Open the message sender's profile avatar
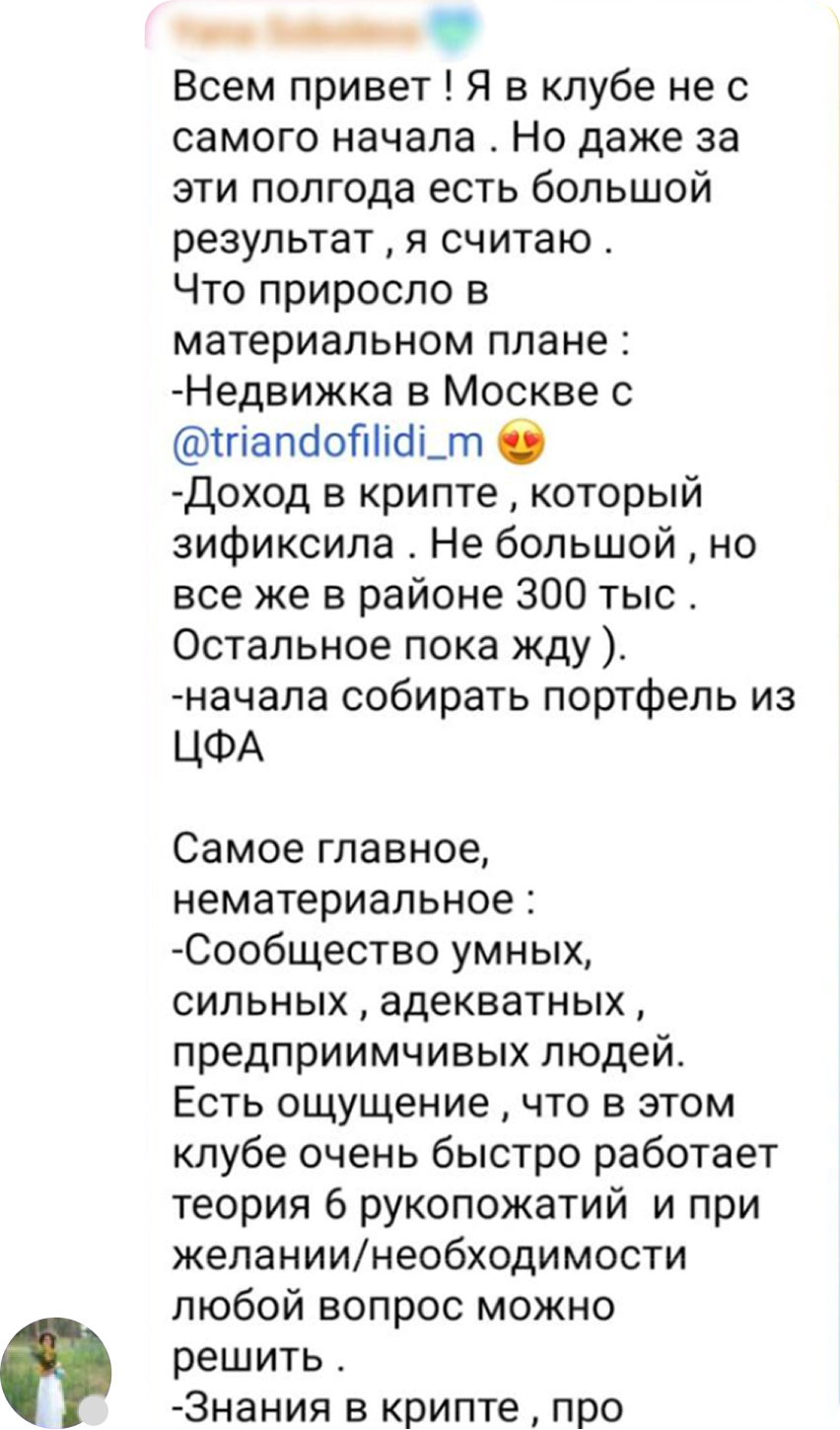840x1430 pixels. [56, 1372]
